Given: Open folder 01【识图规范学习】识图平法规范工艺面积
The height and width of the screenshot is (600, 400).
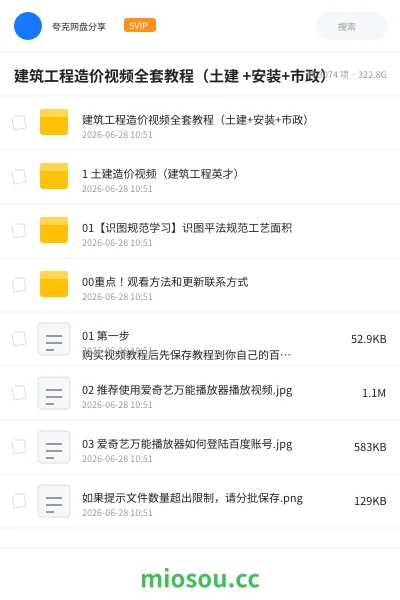Looking at the screenshot, I should (x=200, y=231).
